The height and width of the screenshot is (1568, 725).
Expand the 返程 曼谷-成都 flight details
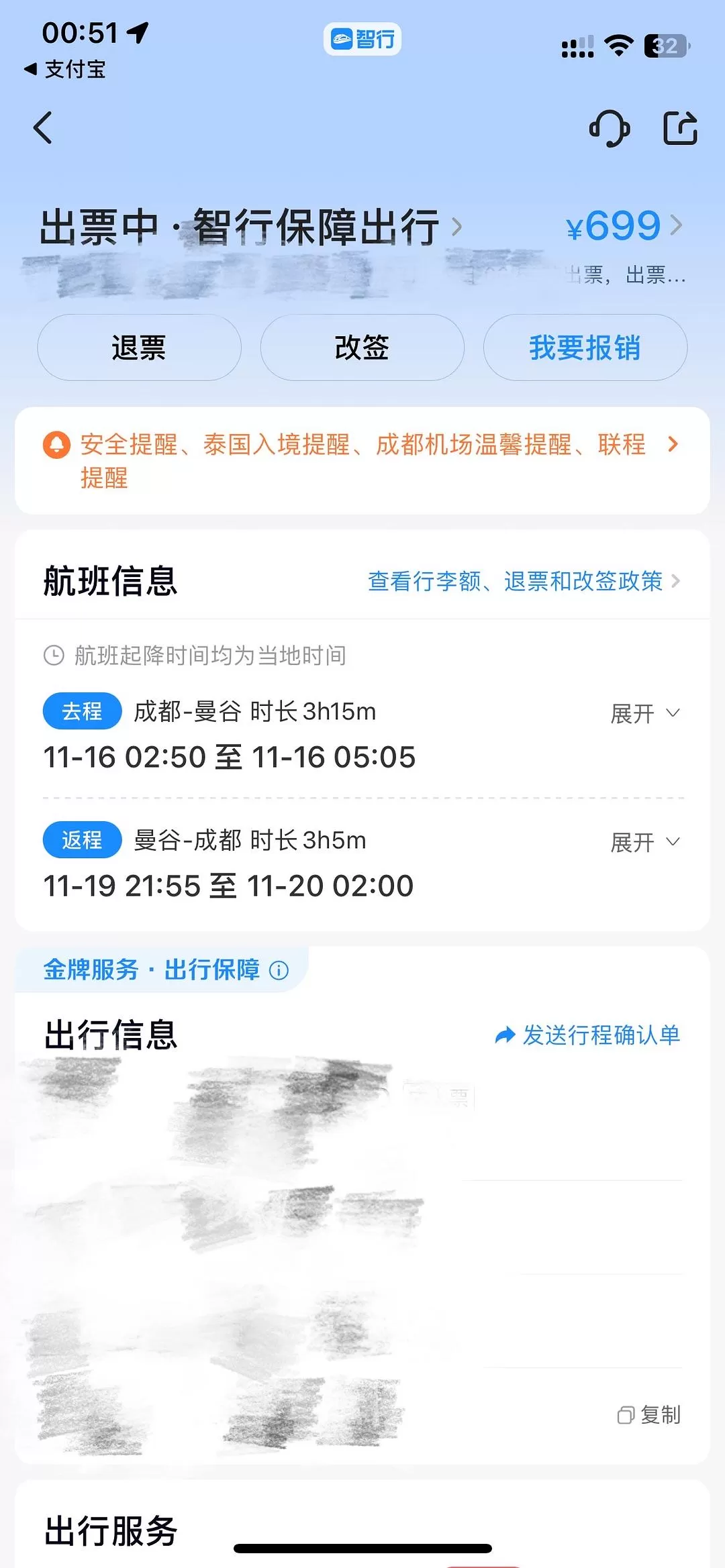[644, 842]
